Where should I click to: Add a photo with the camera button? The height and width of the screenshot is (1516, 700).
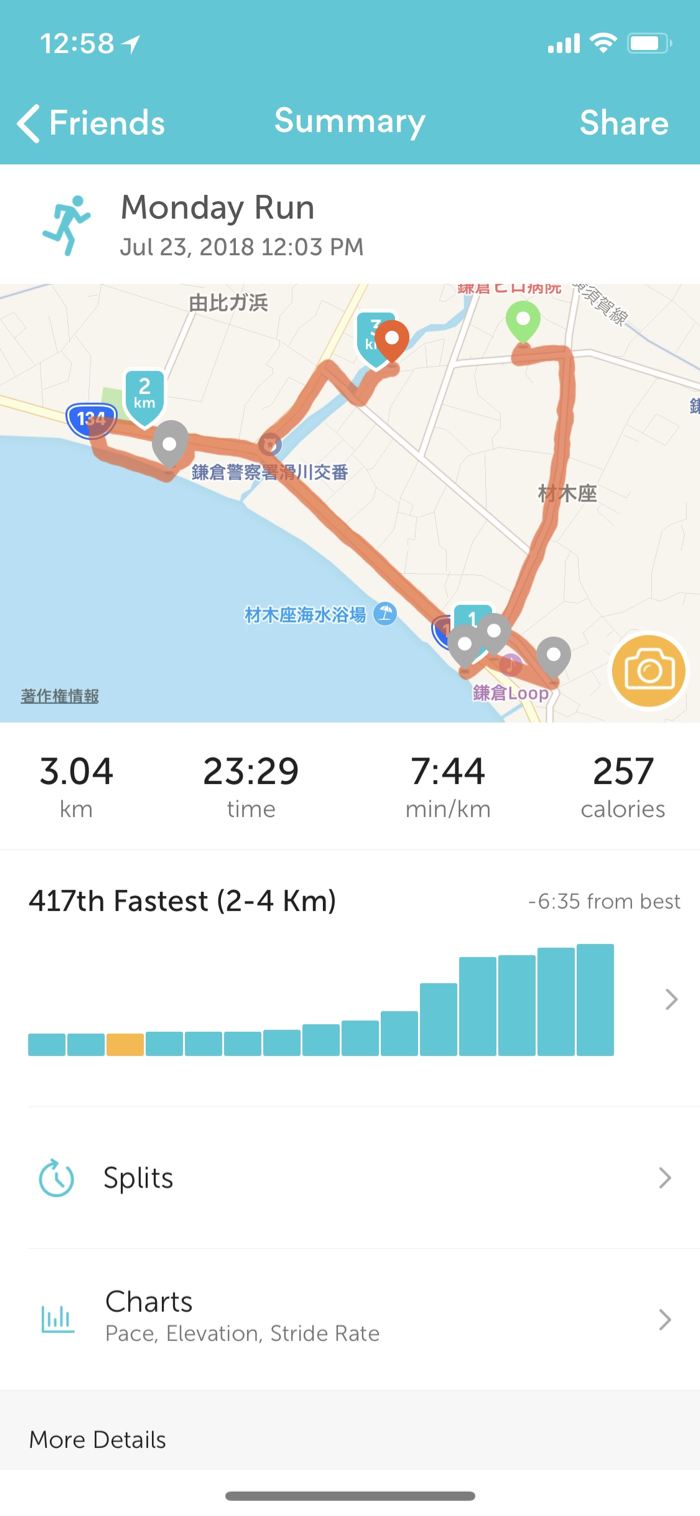tap(649, 670)
